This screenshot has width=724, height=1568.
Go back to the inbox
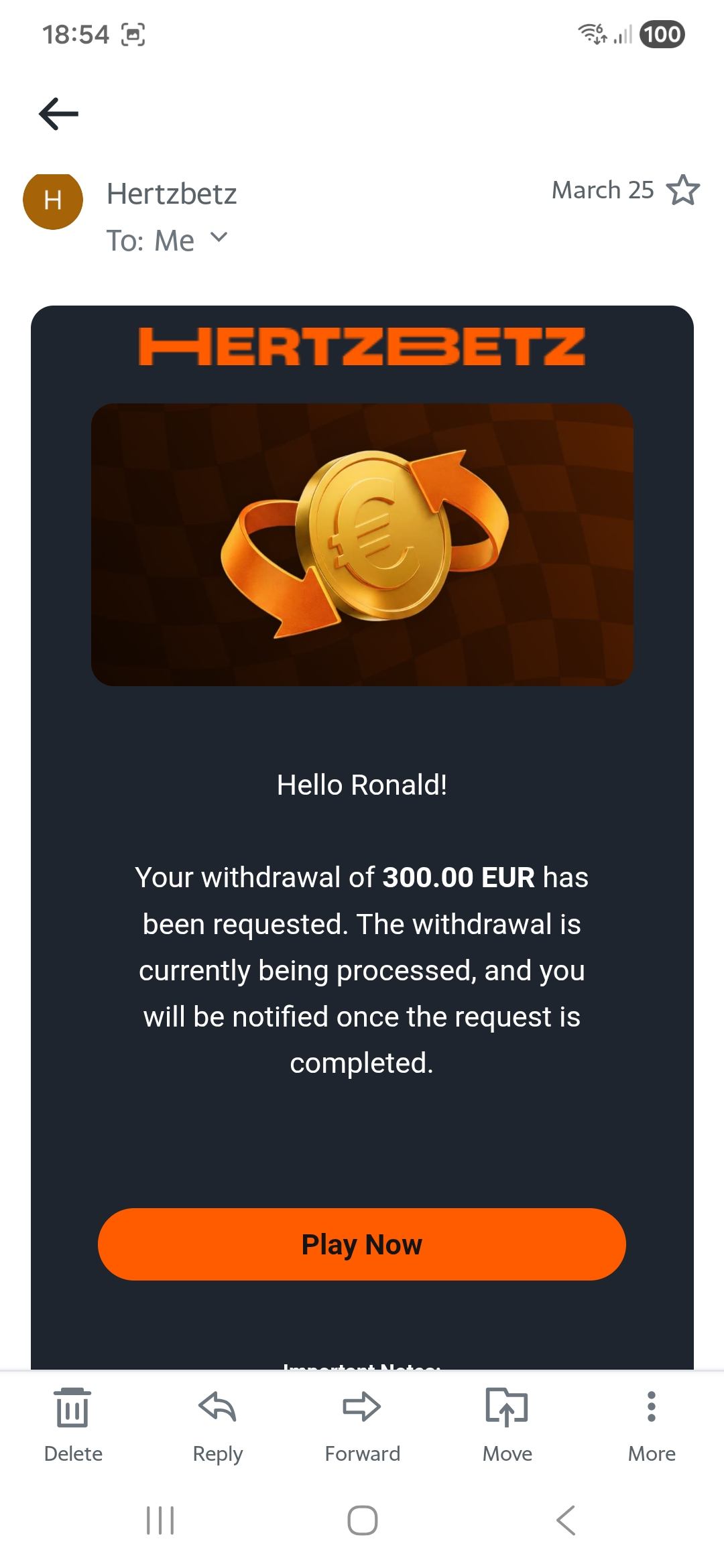[x=58, y=113]
